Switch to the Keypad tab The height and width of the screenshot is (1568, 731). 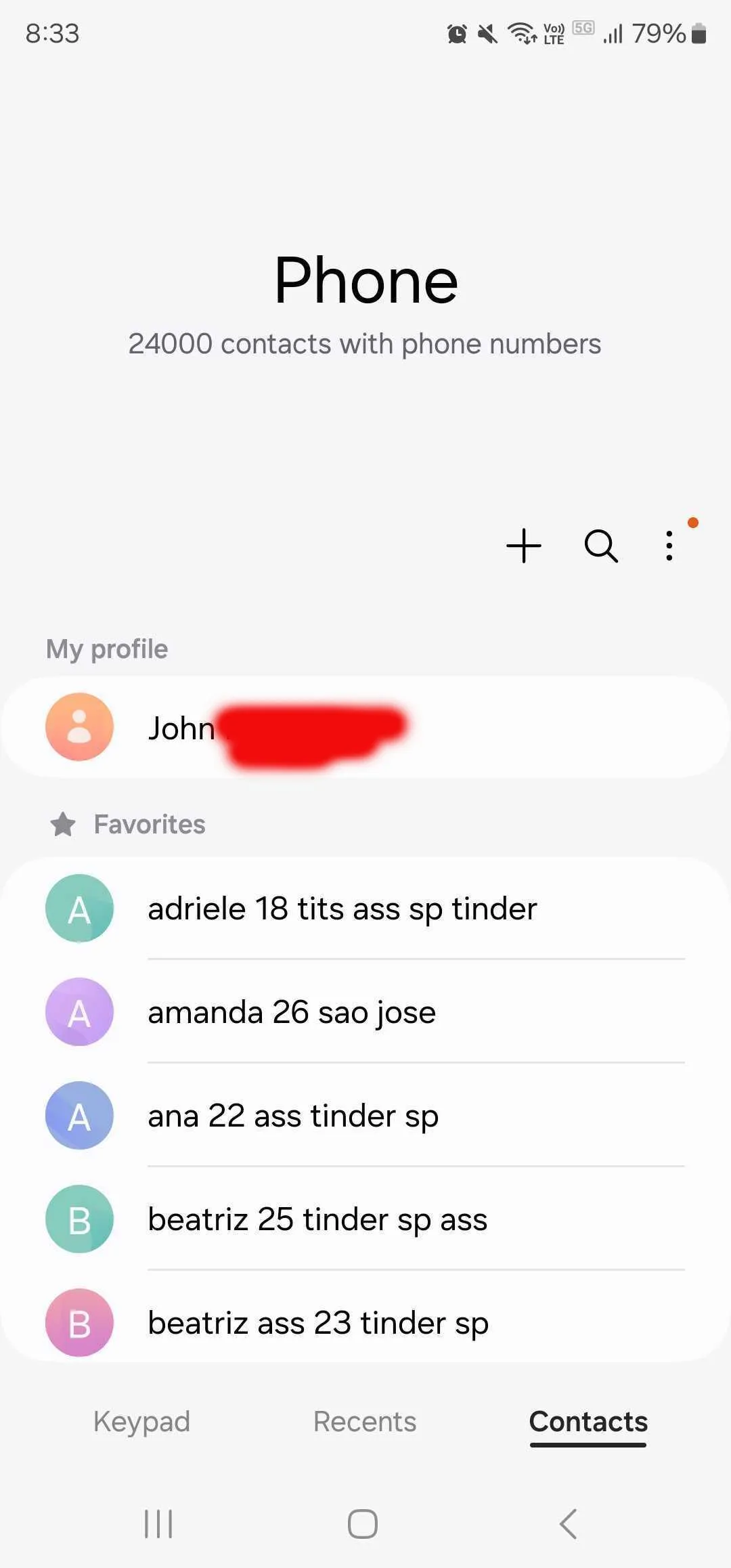coord(141,1422)
